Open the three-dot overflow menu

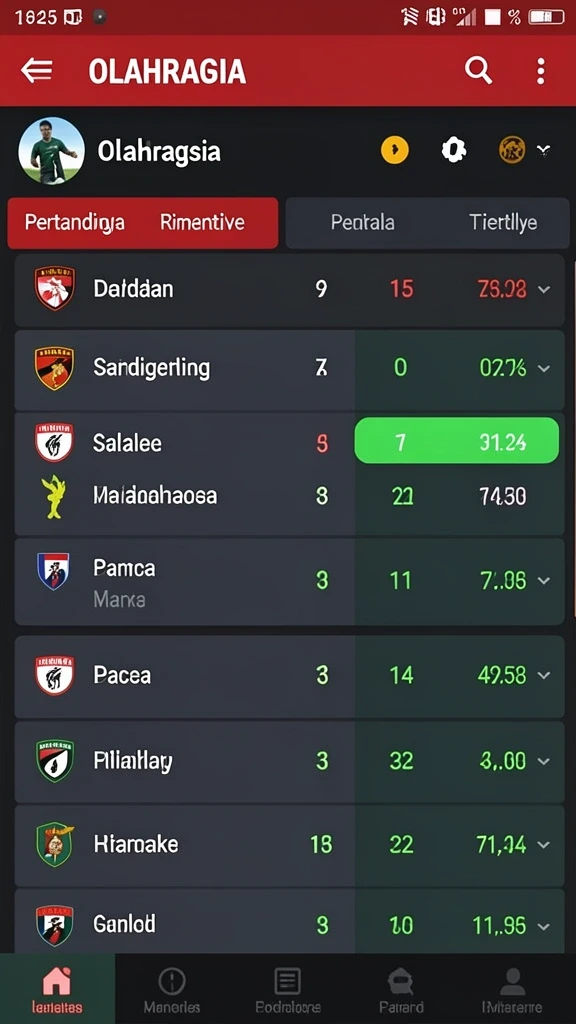(x=540, y=71)
